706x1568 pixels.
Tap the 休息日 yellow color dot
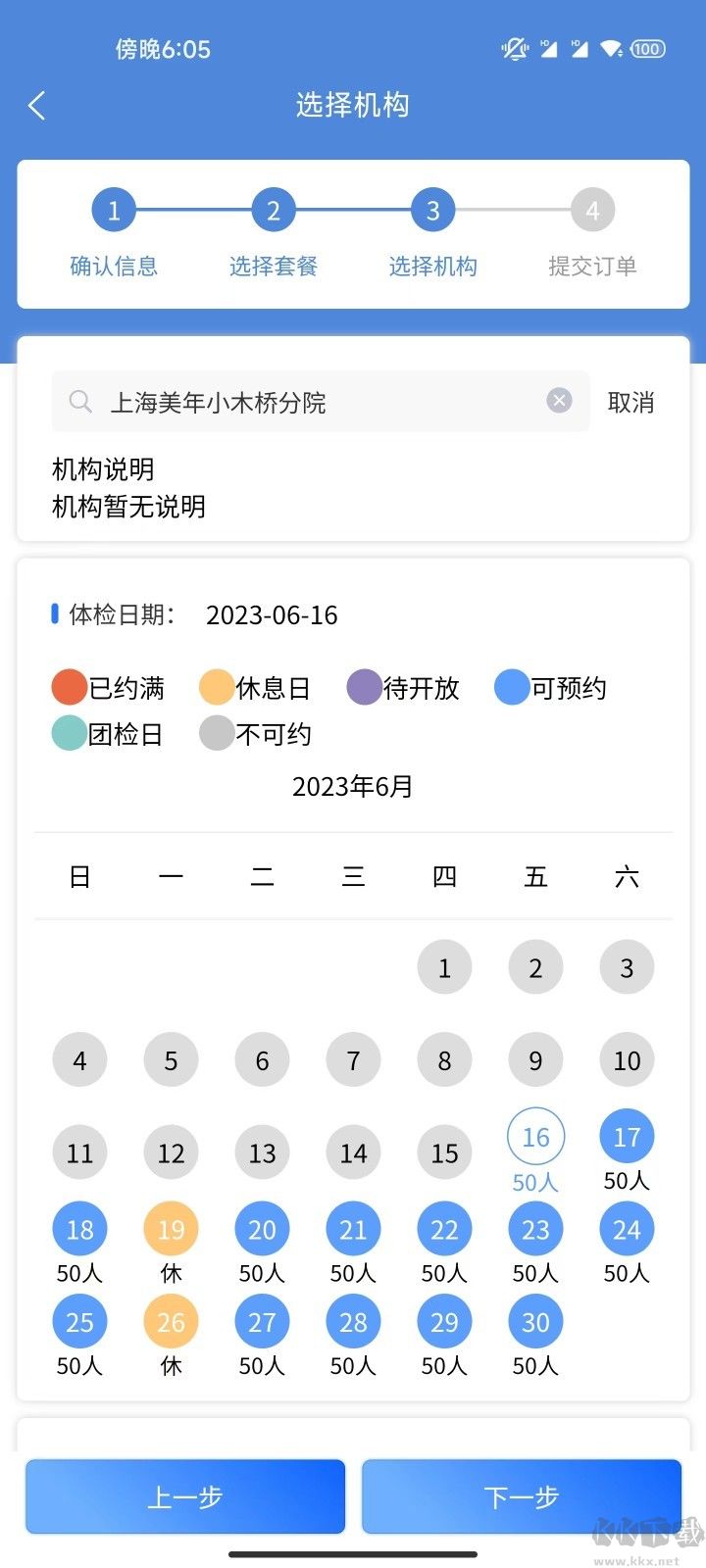pyautogui.click(x=216, y=687)
